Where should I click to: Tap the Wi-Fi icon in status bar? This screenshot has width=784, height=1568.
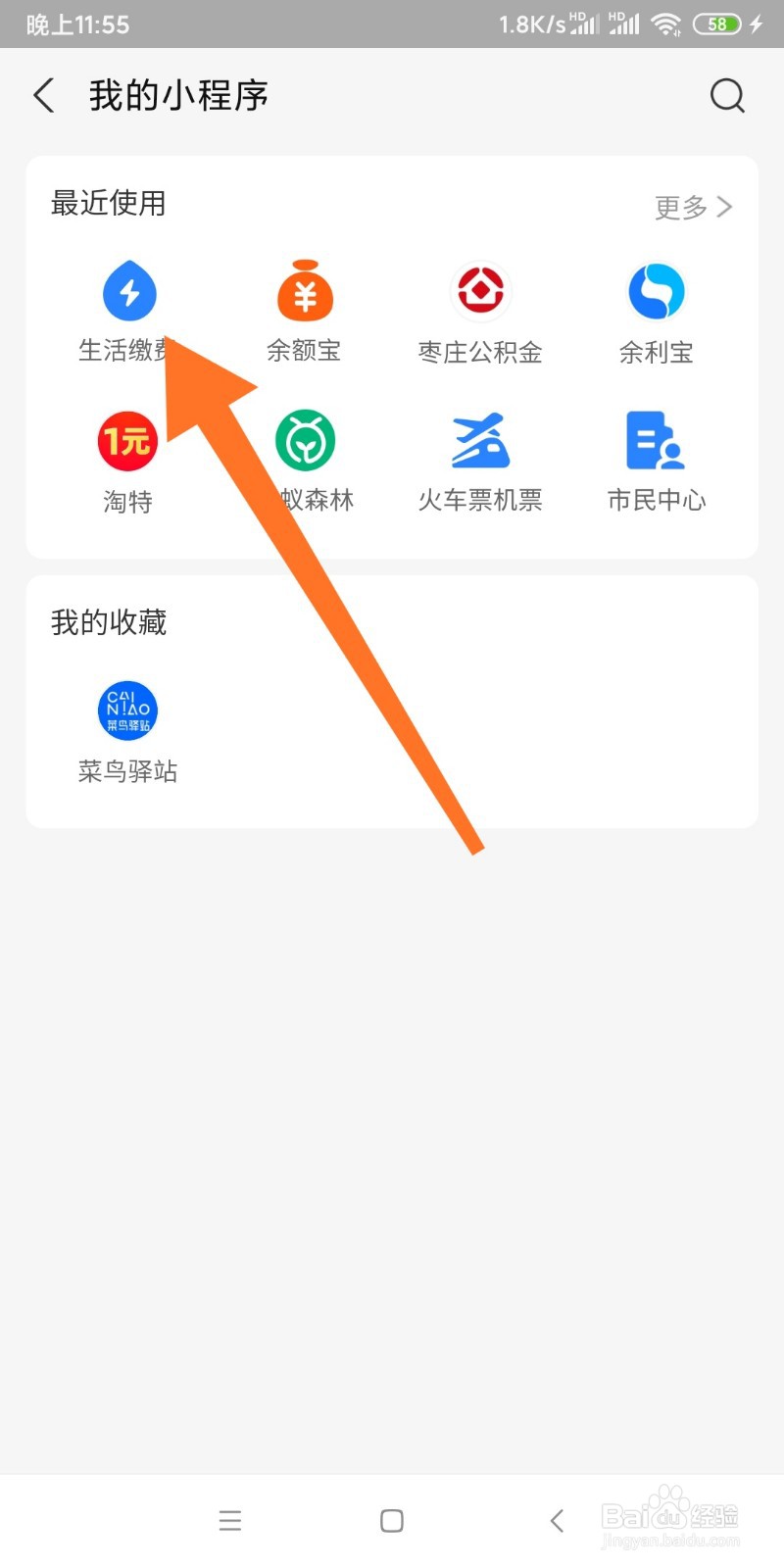click(x=665, y=24)
